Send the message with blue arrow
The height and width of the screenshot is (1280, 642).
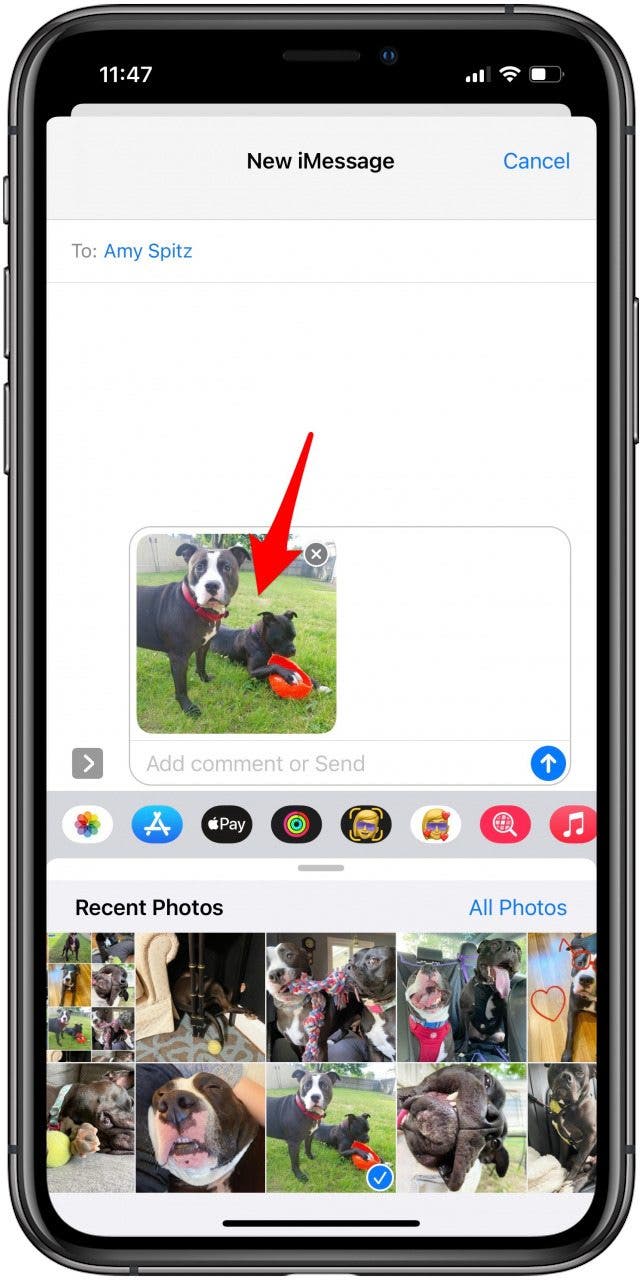(x=548, y=764)
